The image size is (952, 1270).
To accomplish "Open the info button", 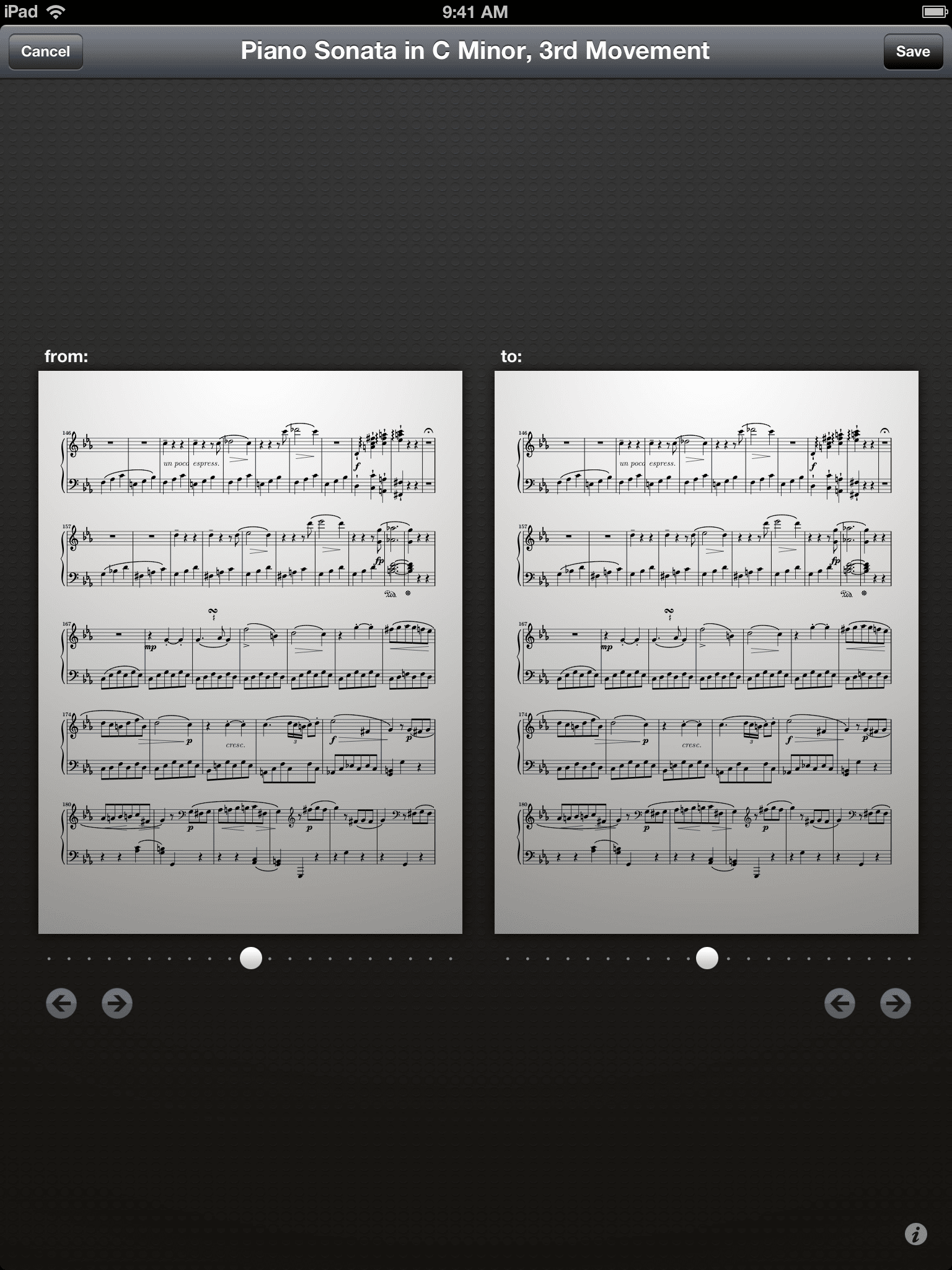I will [x=916, y=1233].
